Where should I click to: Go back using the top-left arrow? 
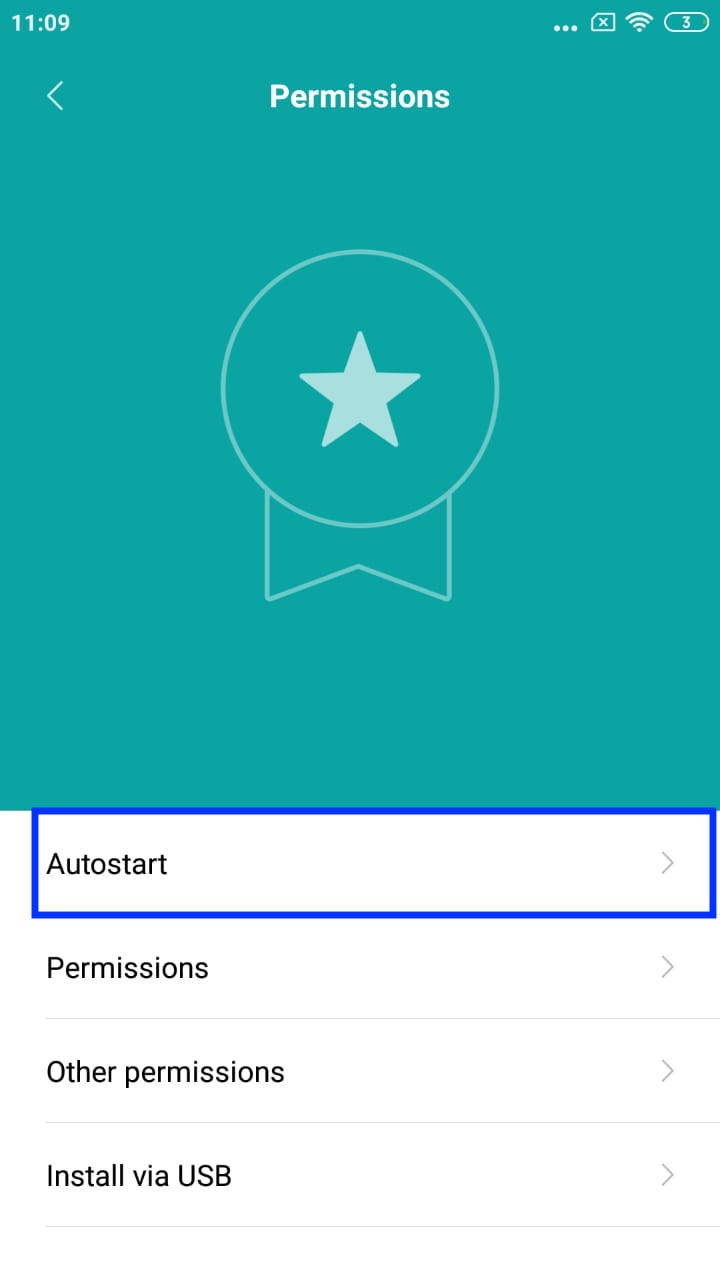55,96
